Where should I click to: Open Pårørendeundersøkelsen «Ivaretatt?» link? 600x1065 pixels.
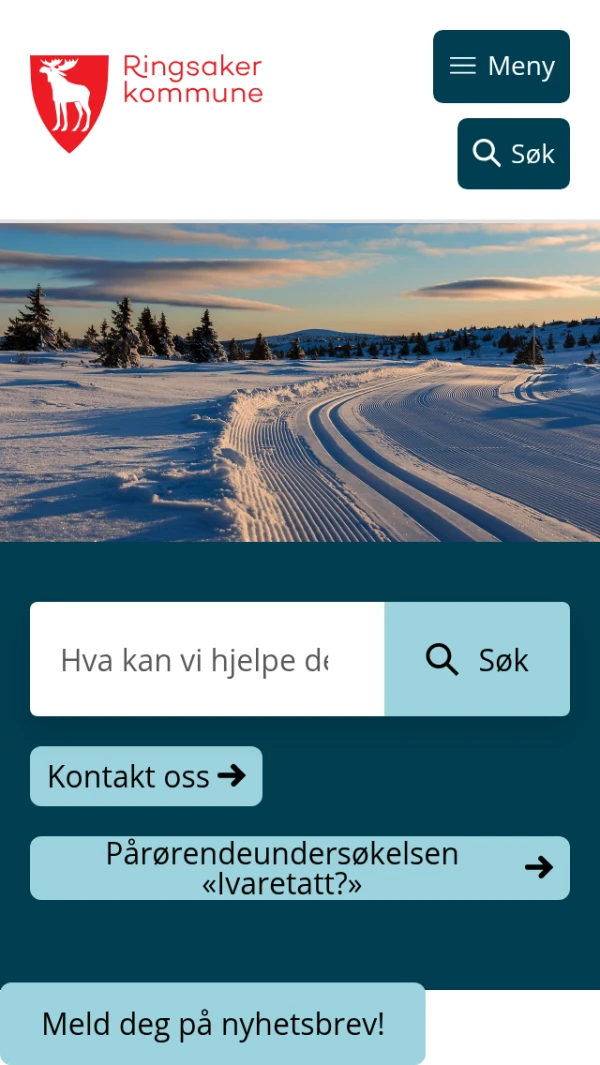coord(299,868)
